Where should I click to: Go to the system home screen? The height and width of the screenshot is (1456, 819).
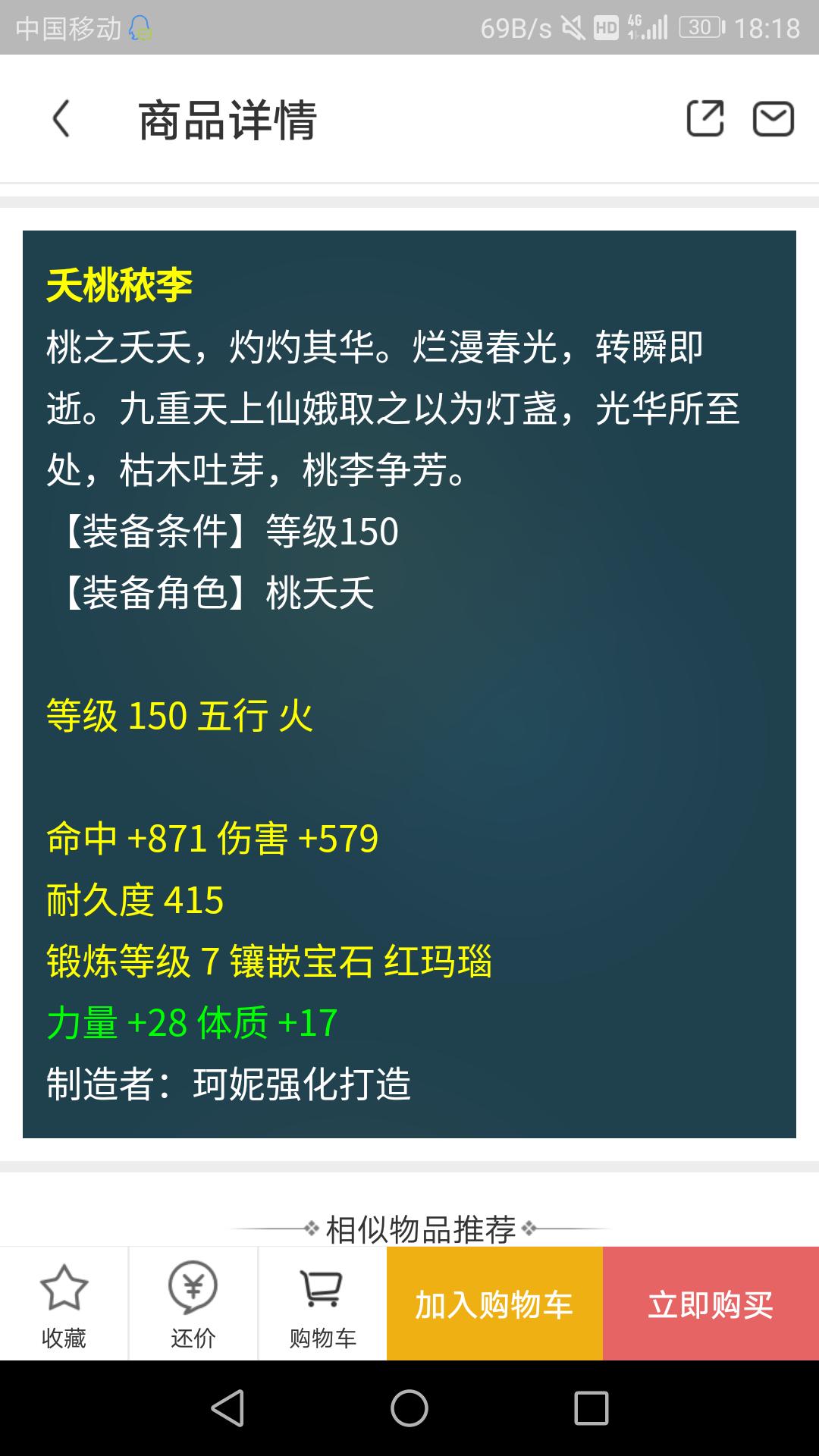tap(409, 1408)
